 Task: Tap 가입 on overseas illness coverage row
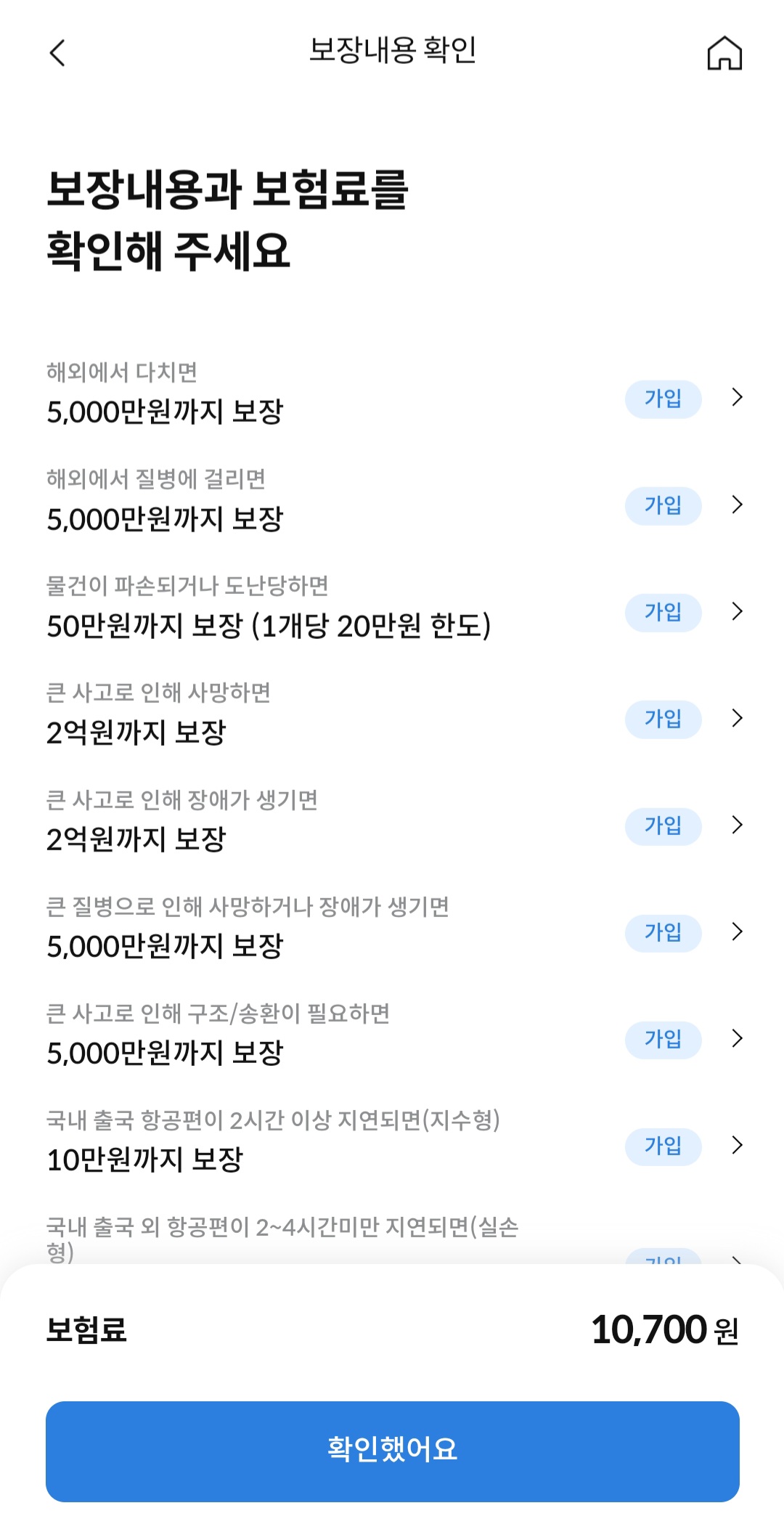pos(663,505)
